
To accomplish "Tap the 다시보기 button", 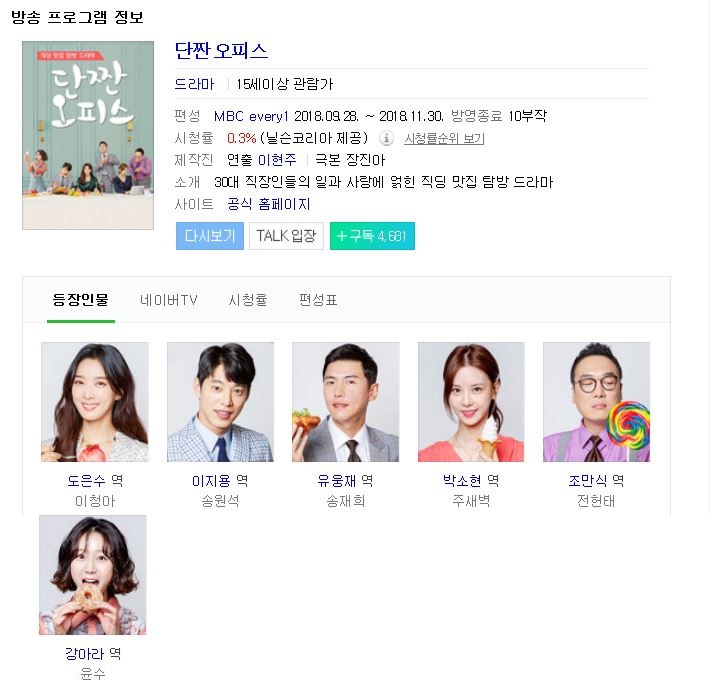I will 210,236.
